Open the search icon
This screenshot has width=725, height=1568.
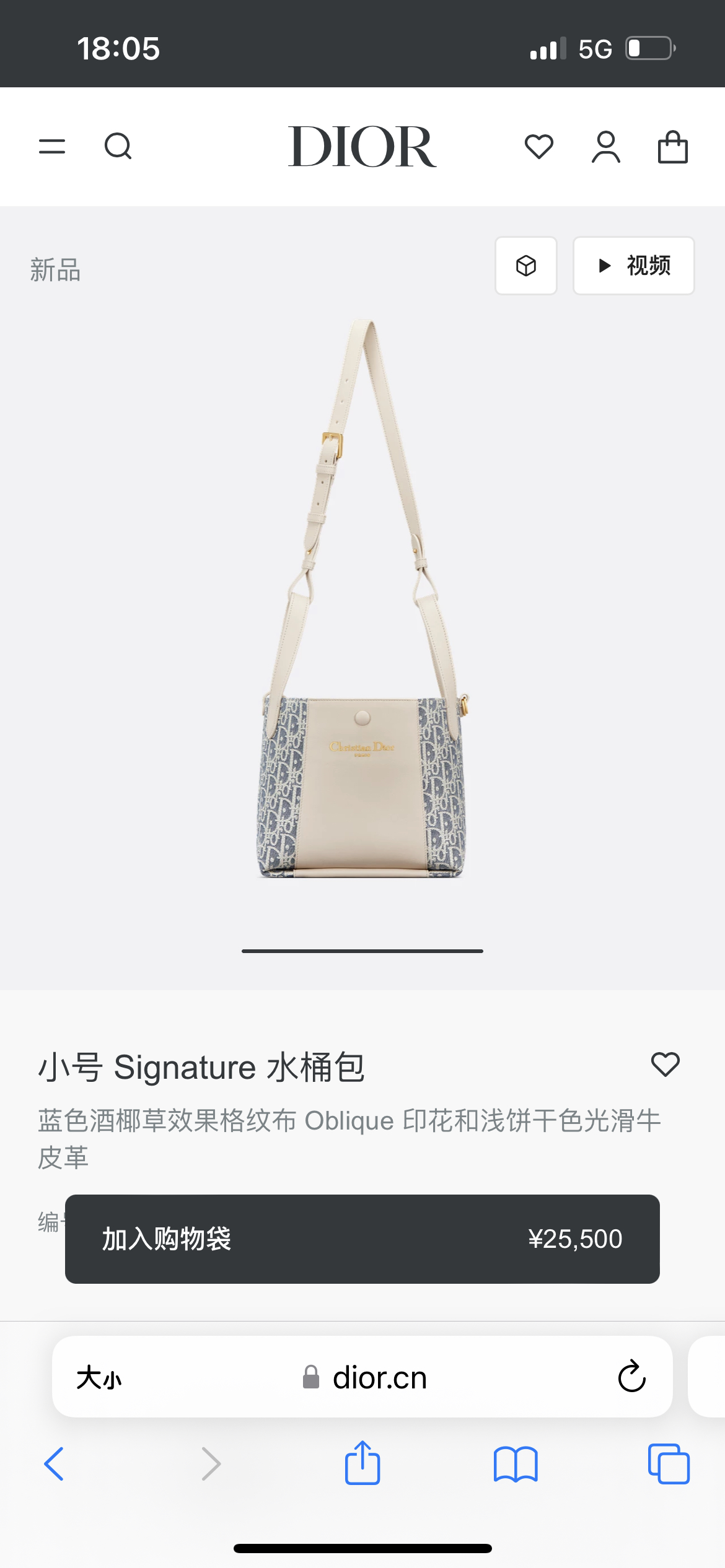pos(118,147)
